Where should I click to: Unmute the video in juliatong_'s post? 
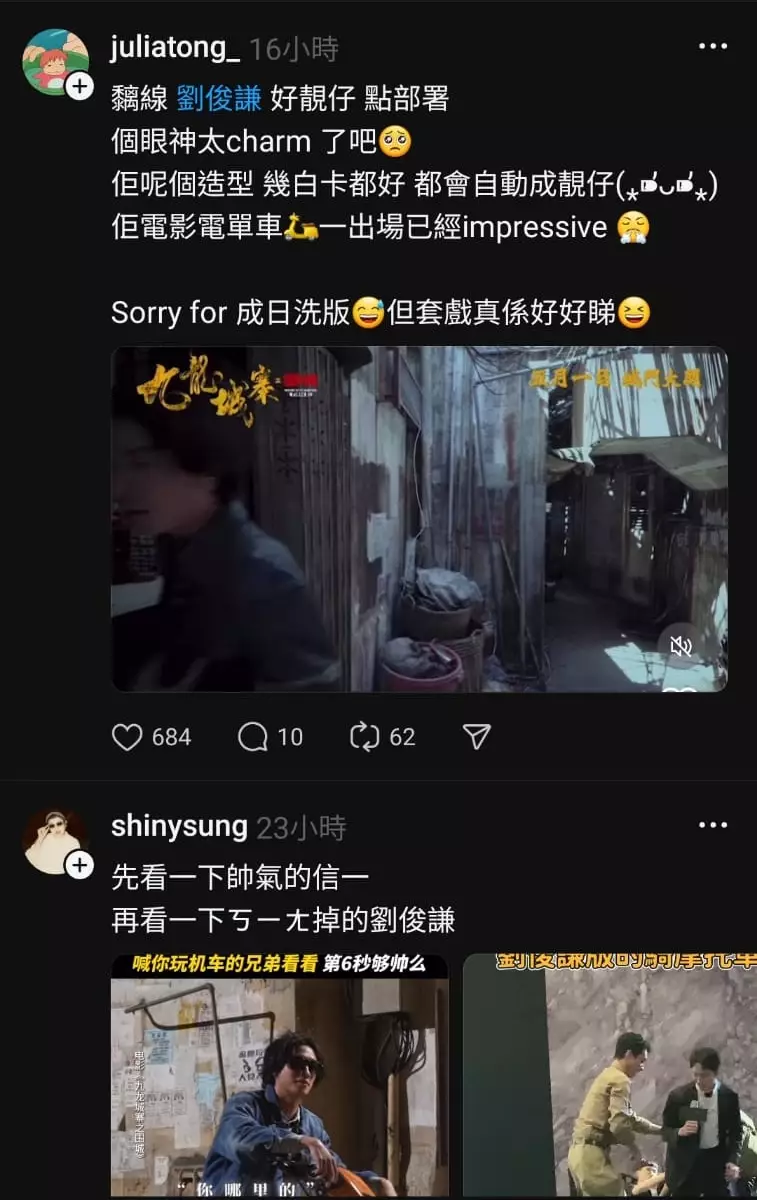click(681, 647)
